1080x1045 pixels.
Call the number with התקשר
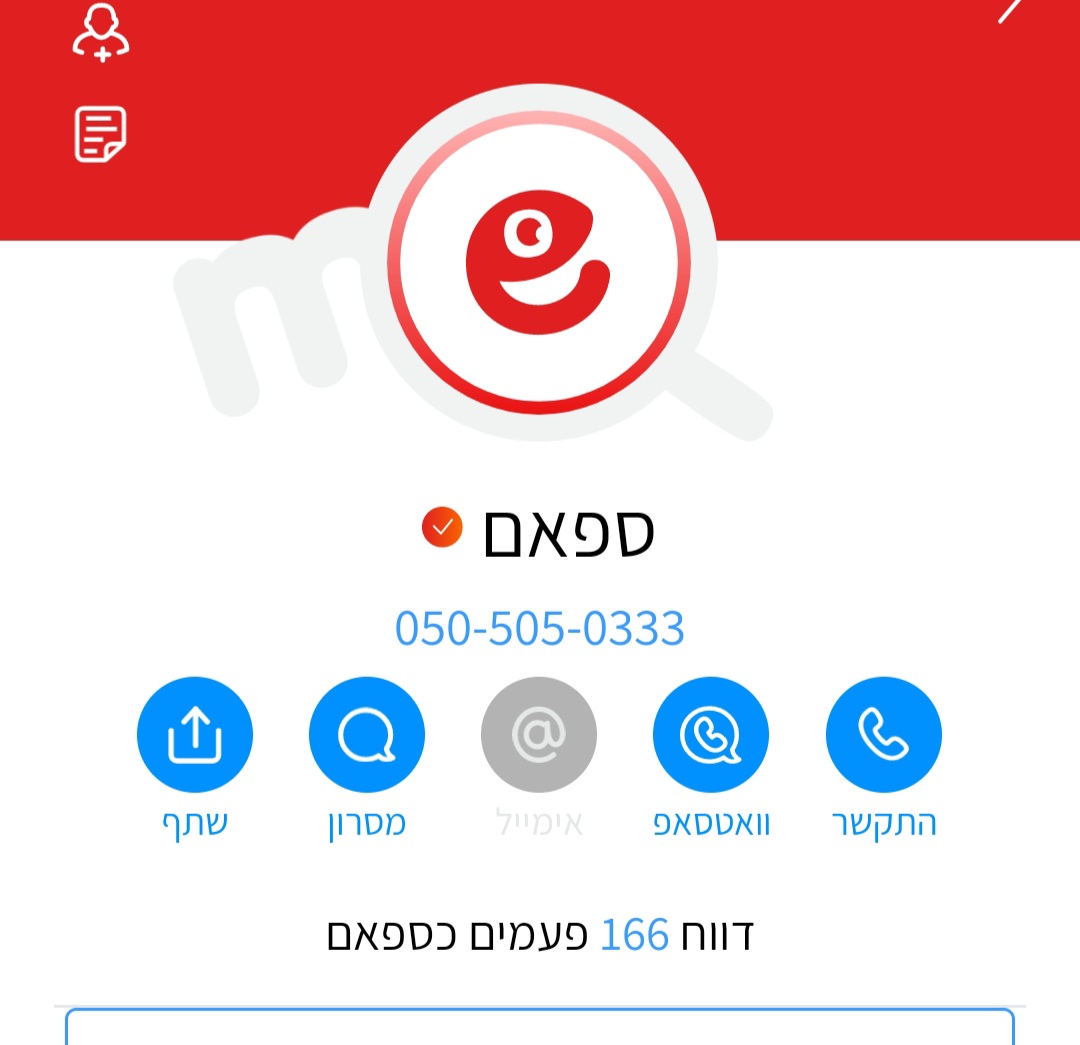pyautogui.click(x=884, y=735)
